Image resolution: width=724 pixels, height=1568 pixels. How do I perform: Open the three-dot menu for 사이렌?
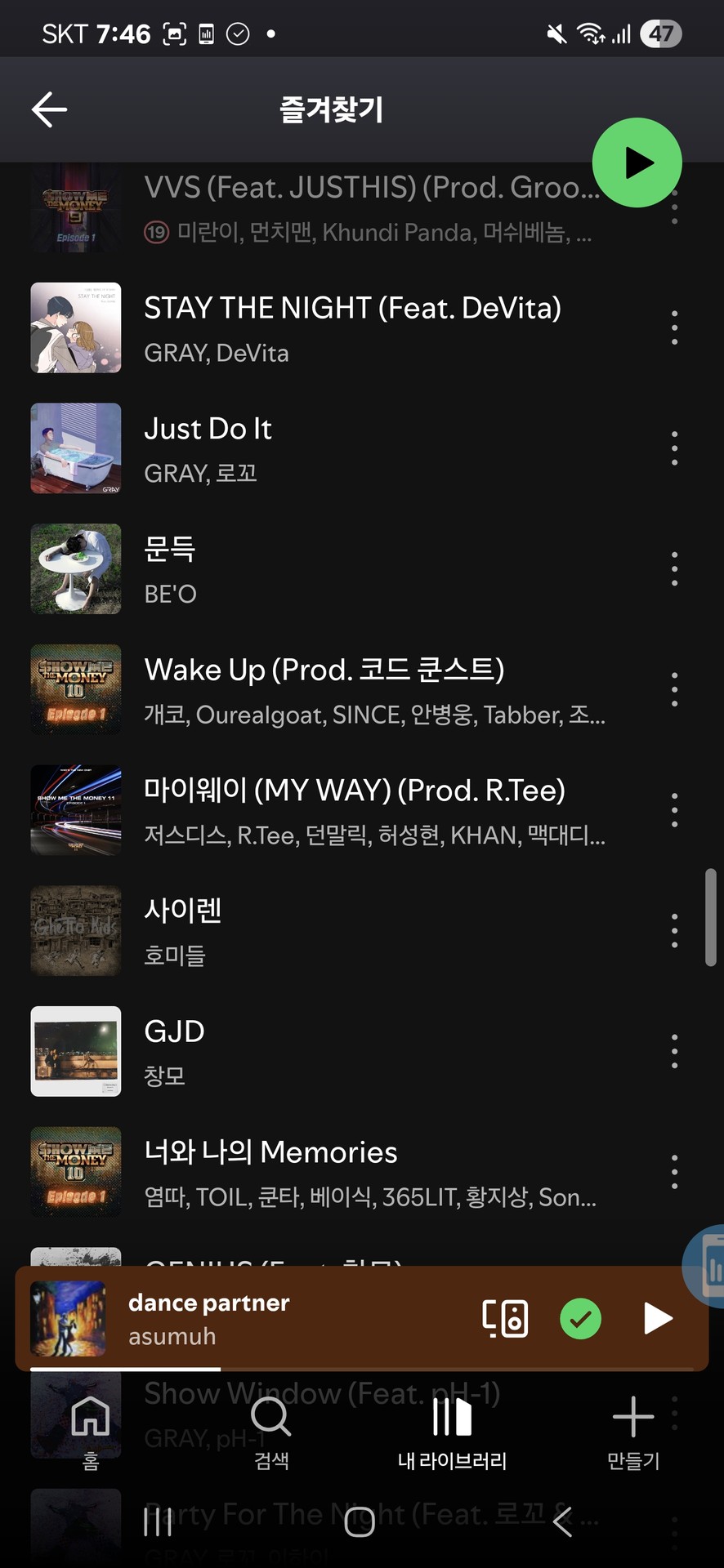(x=674, y=931)
